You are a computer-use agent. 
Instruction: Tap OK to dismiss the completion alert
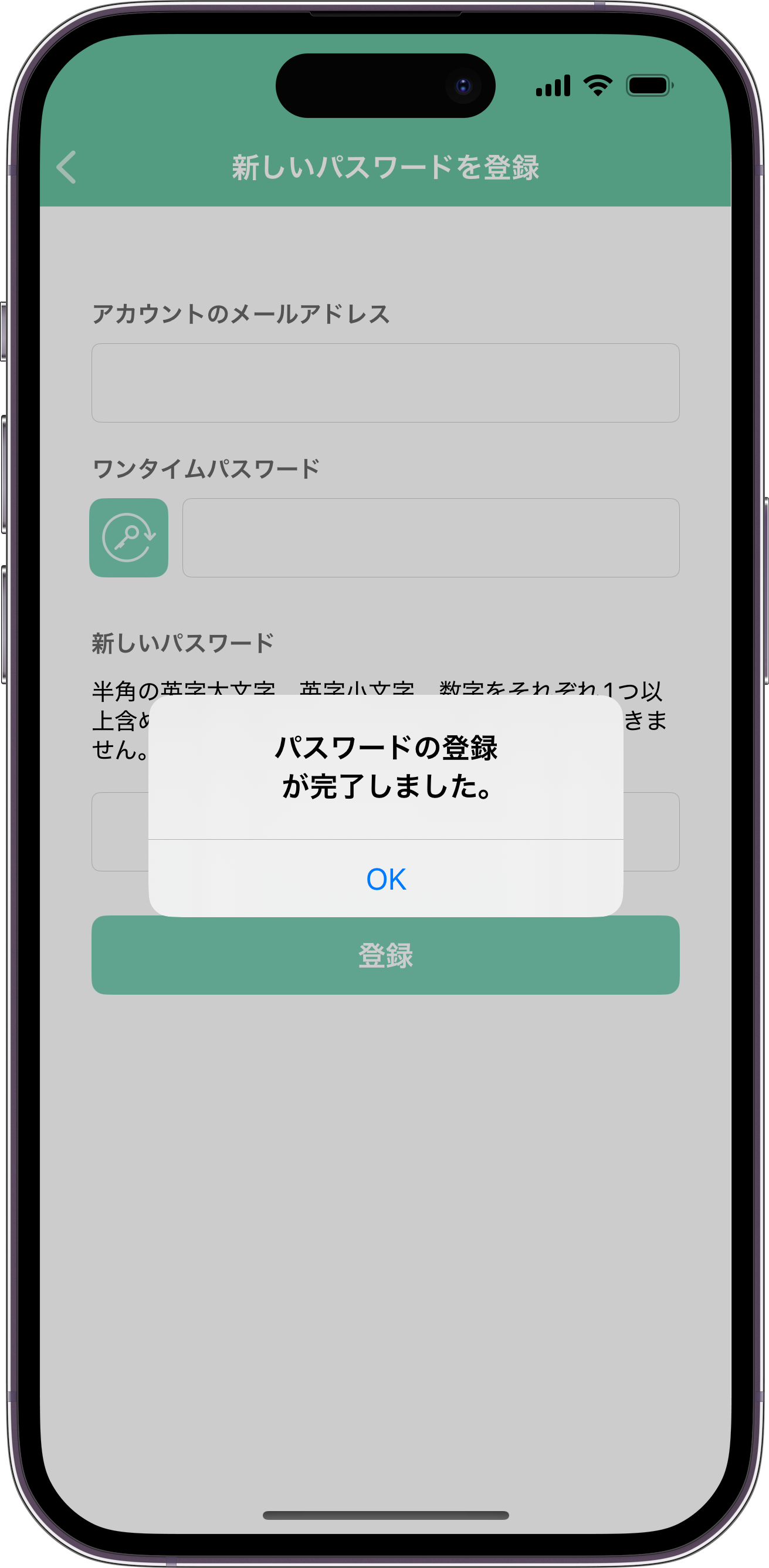point(386,879)
